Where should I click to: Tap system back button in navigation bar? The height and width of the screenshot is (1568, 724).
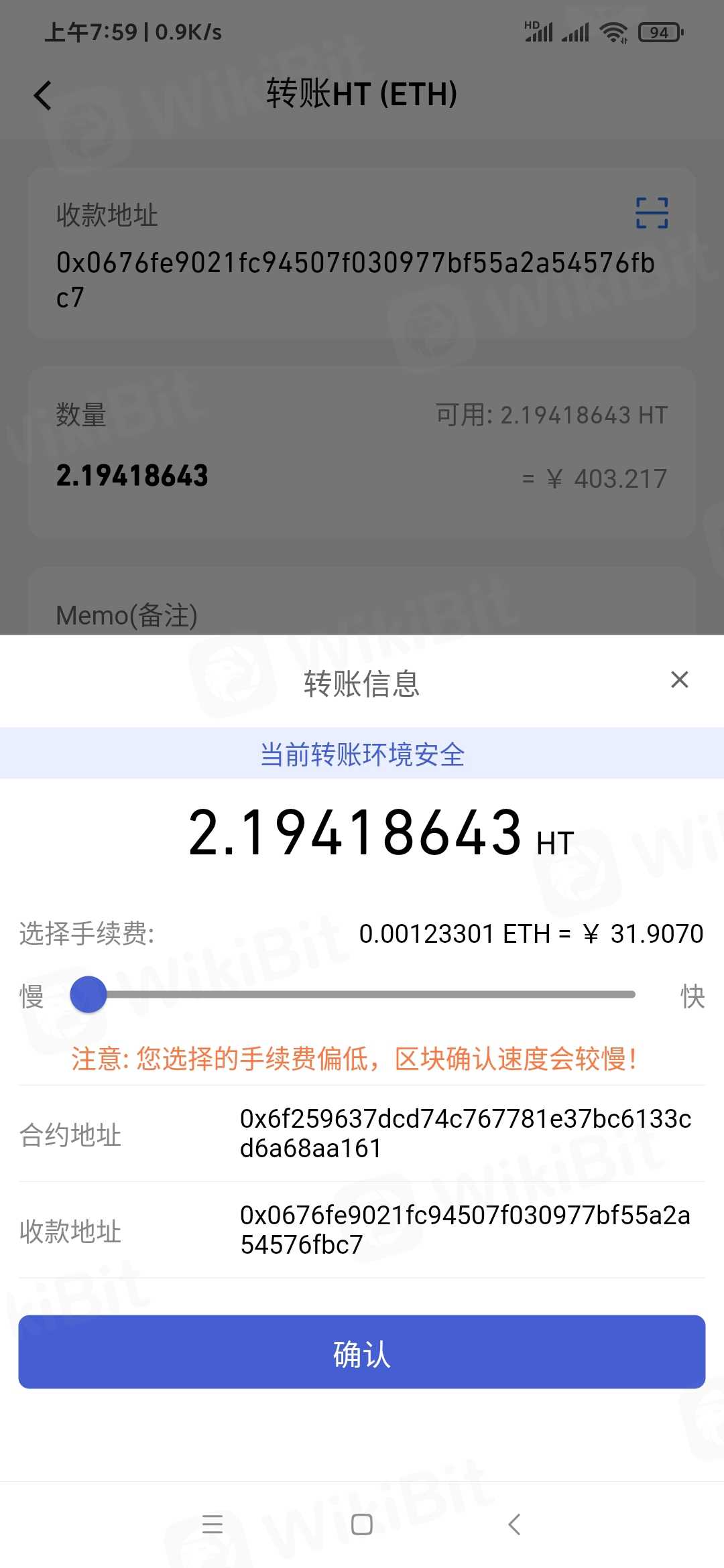(x=514, y=1524)
